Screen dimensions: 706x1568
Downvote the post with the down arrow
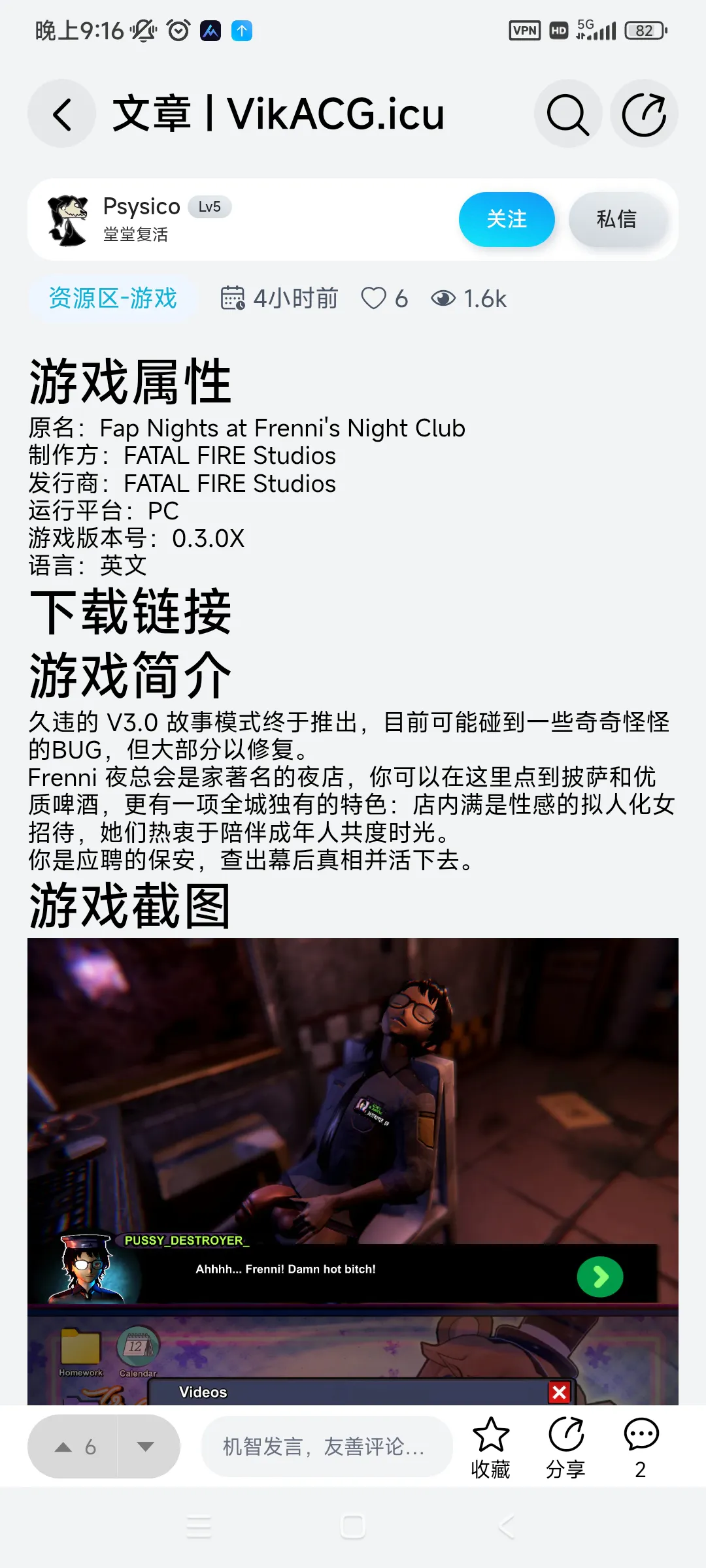click(146, 1446)
